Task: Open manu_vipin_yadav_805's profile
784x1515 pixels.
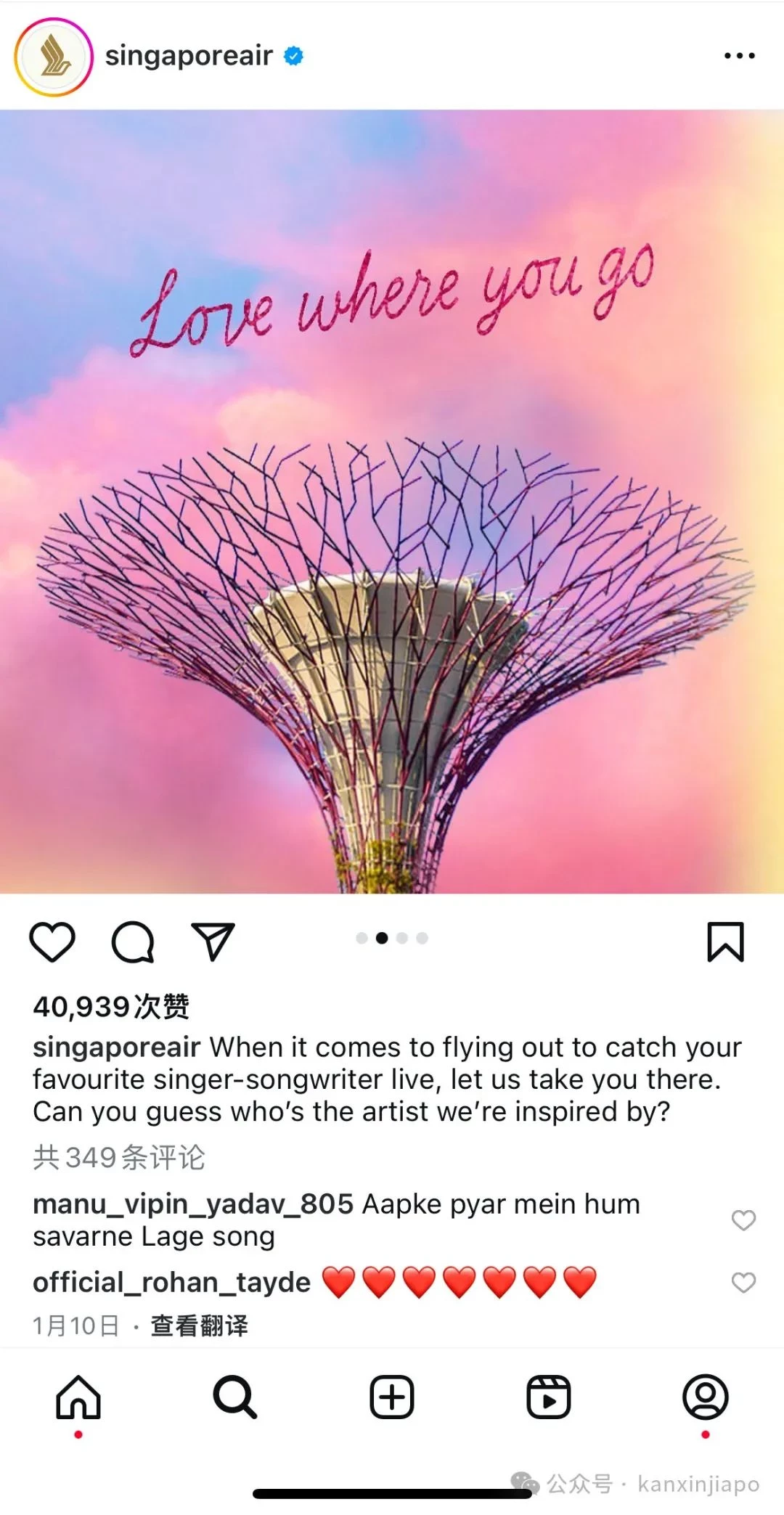Action: (192, 1204)
